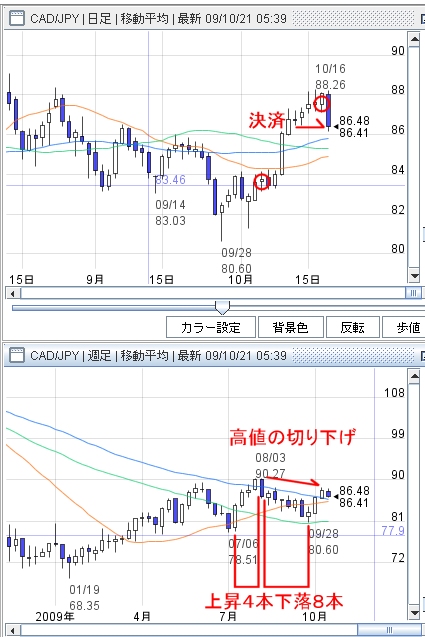Open the window menu icon of the 週足 chart
Screen dimensions: 425x637
[17, 355]
